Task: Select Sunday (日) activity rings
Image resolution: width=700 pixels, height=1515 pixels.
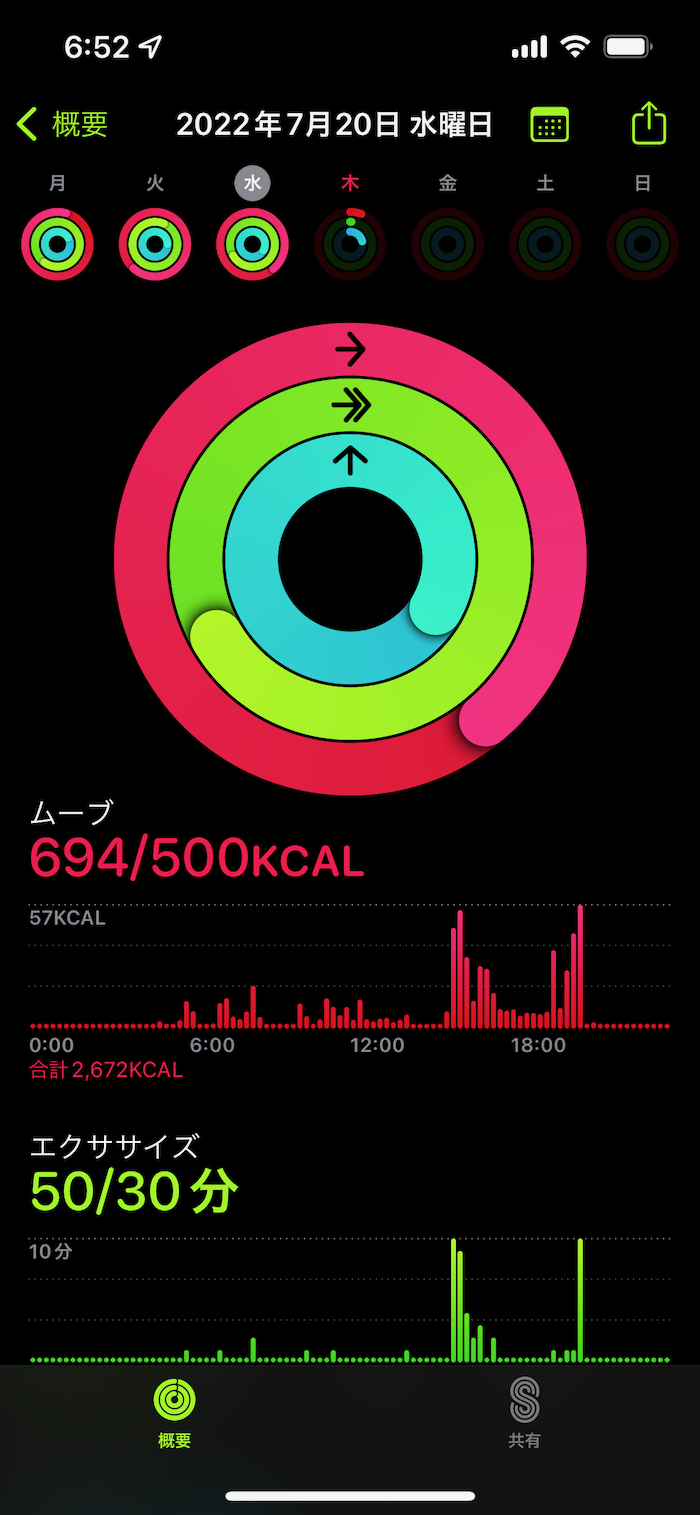Action: 642,243
